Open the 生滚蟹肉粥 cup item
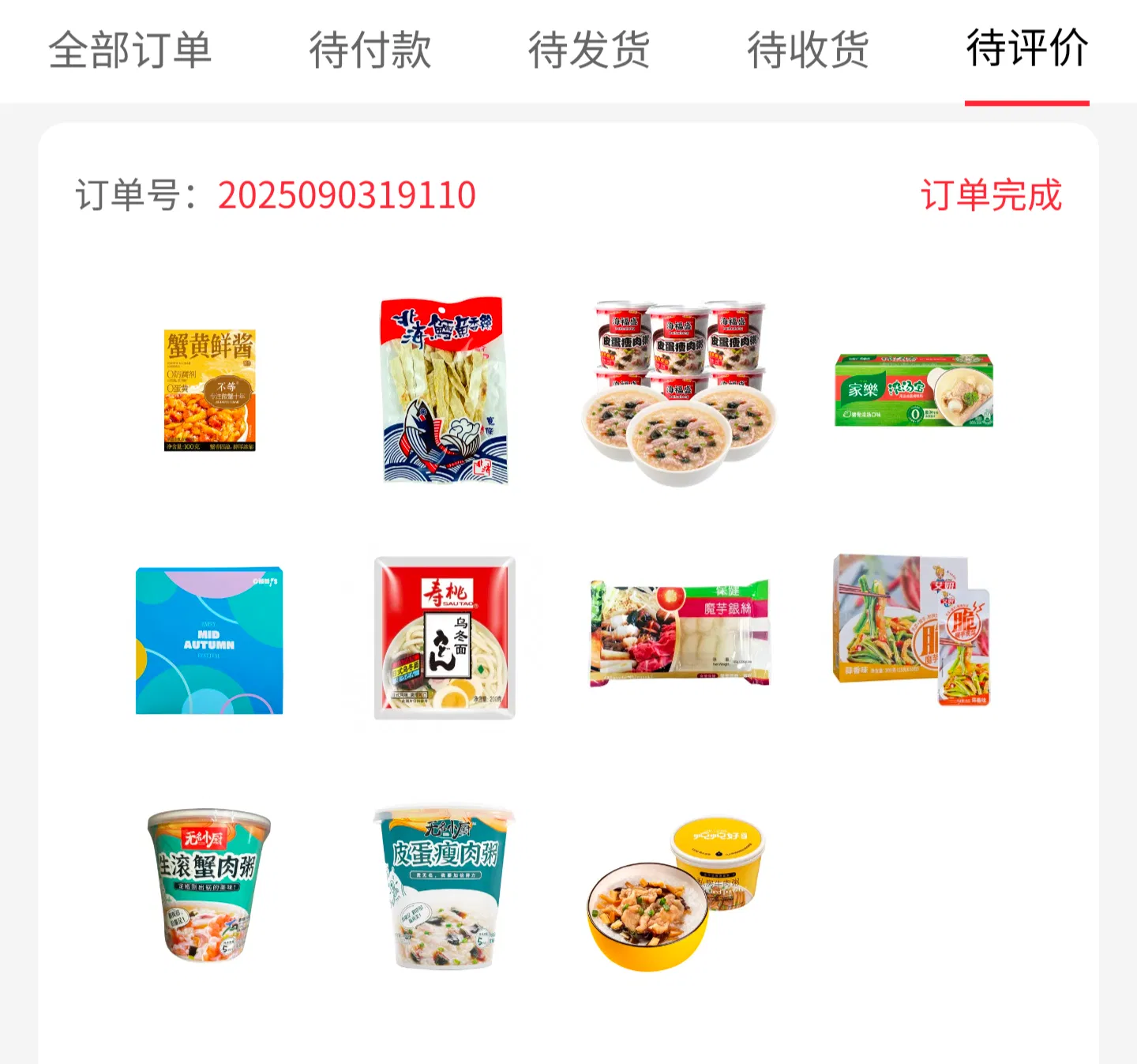The height and width of the screenshot is (1064, 1137). (209, 885)
